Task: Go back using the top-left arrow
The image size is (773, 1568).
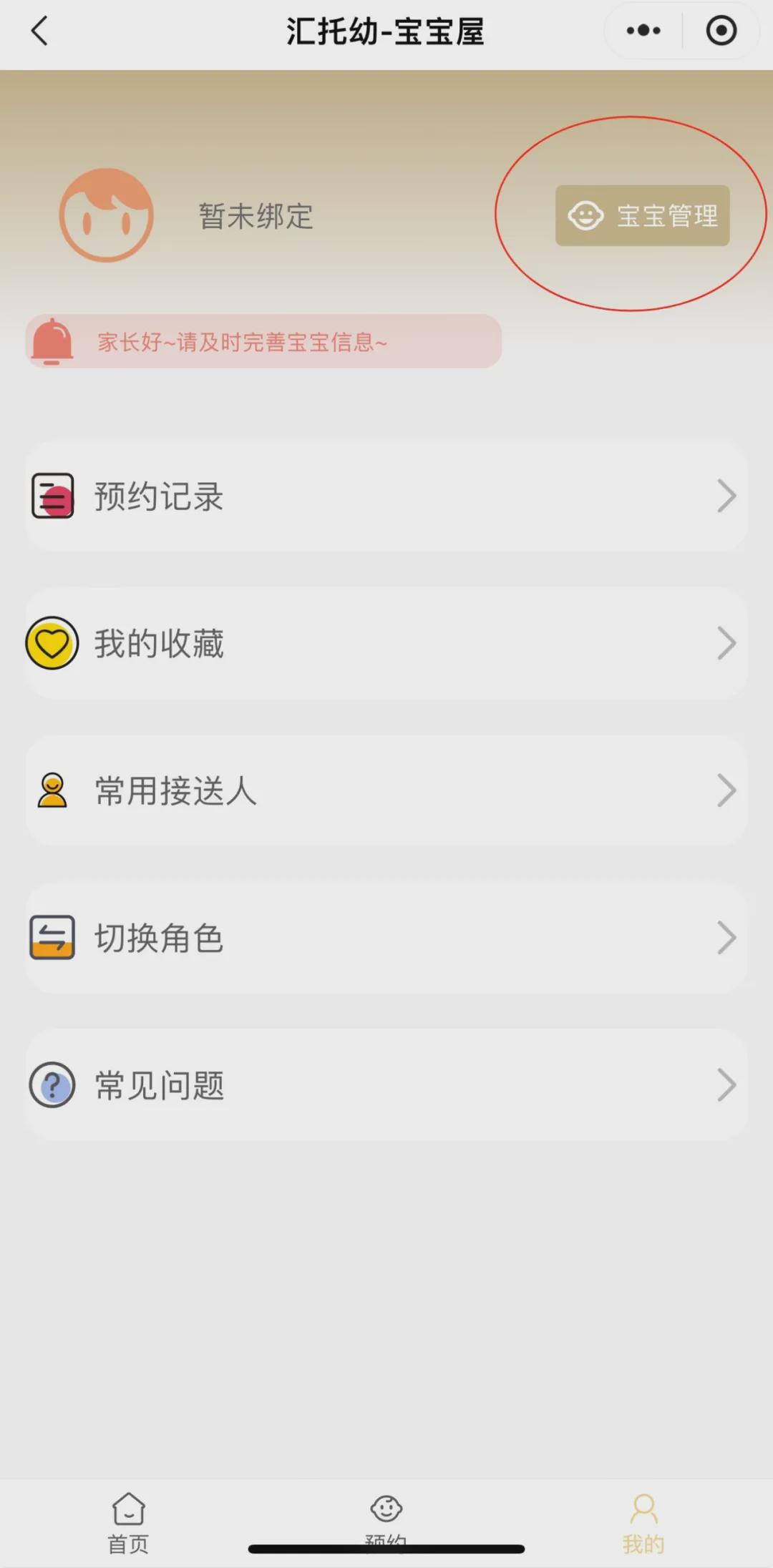Action: 40,31
